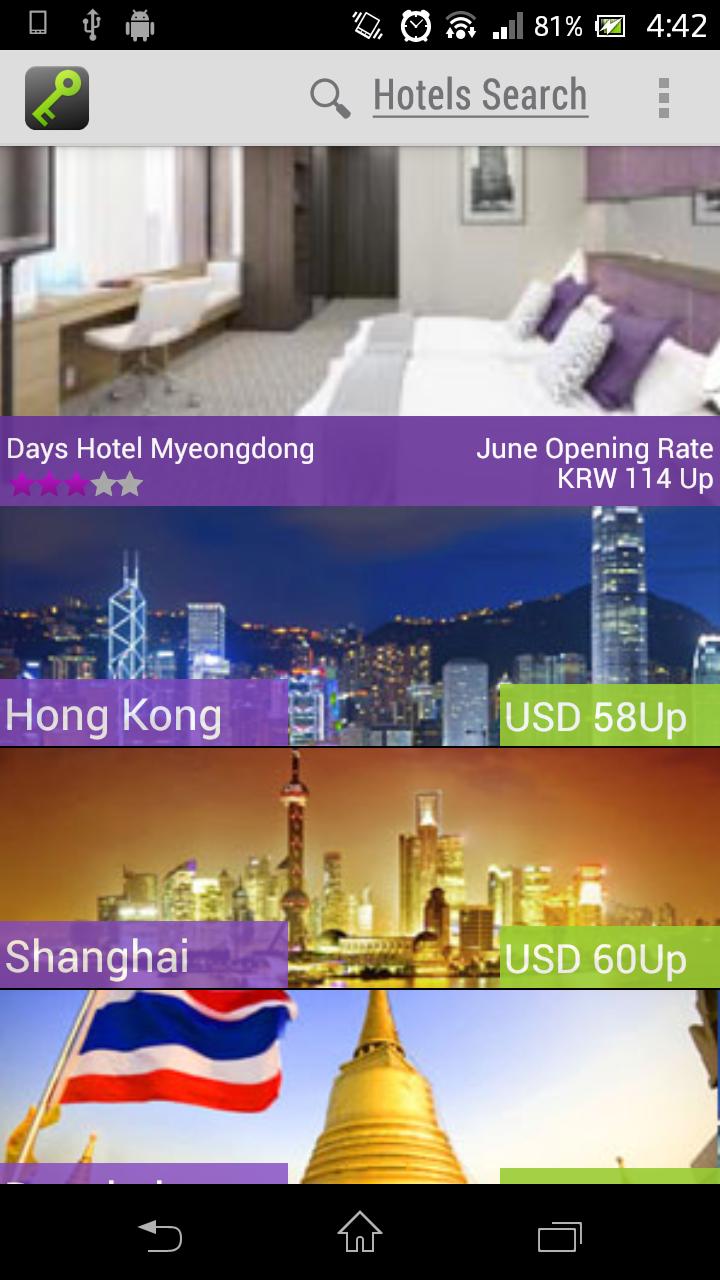This screenshot has height=1280, width=720.
Task: Tap the alarm clock status bar icon
Action: (417, 25)
